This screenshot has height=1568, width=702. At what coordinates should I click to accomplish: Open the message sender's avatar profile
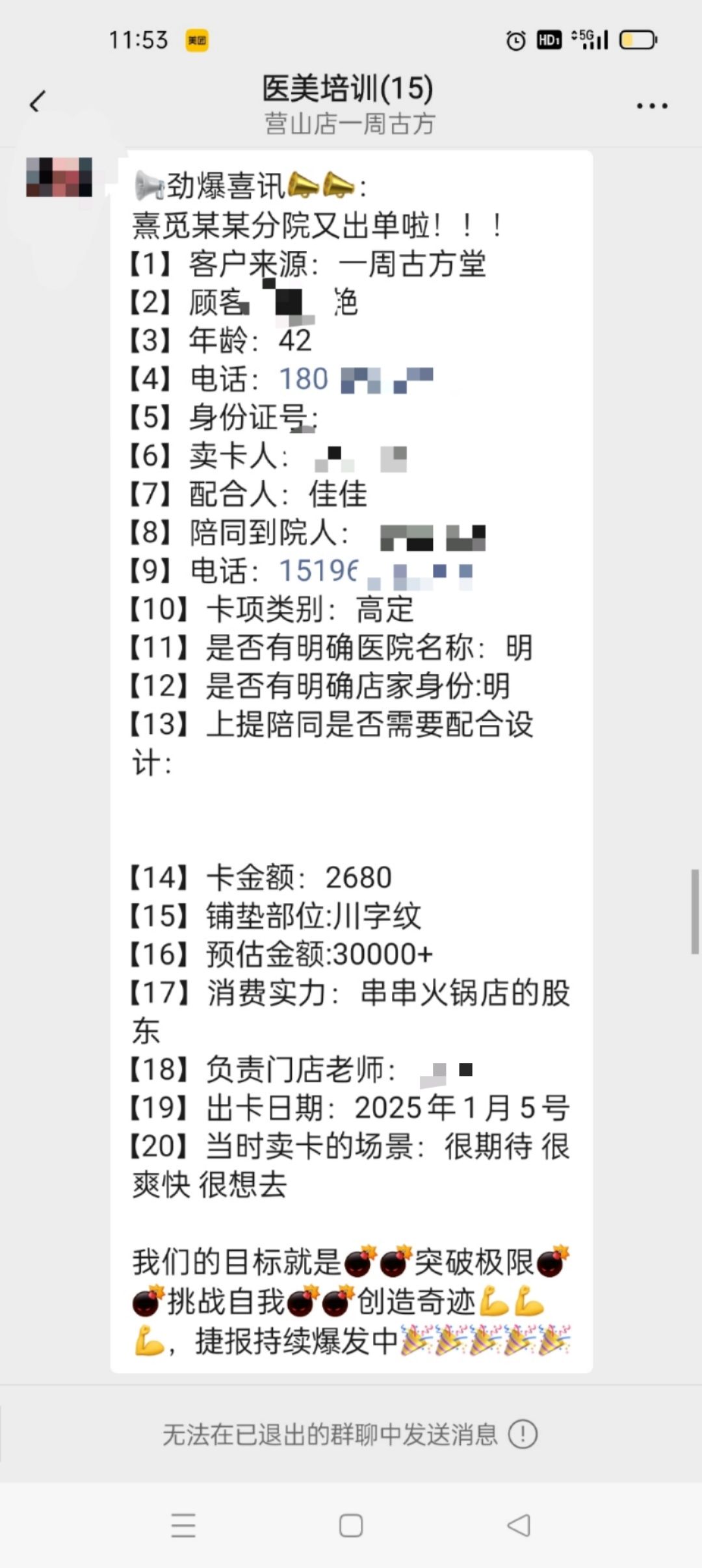point(58,177)
